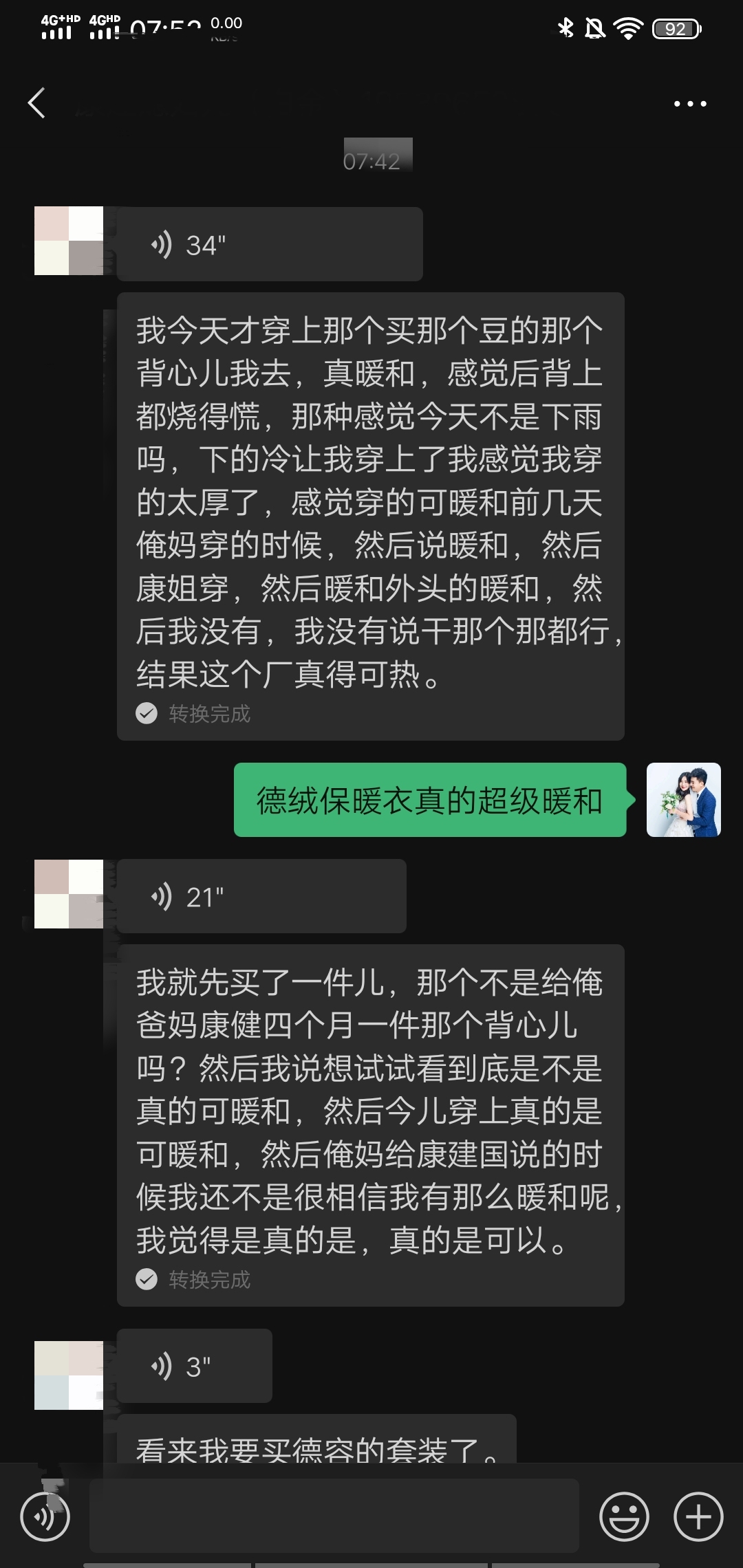This screenshot has width=743, height=1568.
Task: Open the emoji picker
Action: [624, 1516]
